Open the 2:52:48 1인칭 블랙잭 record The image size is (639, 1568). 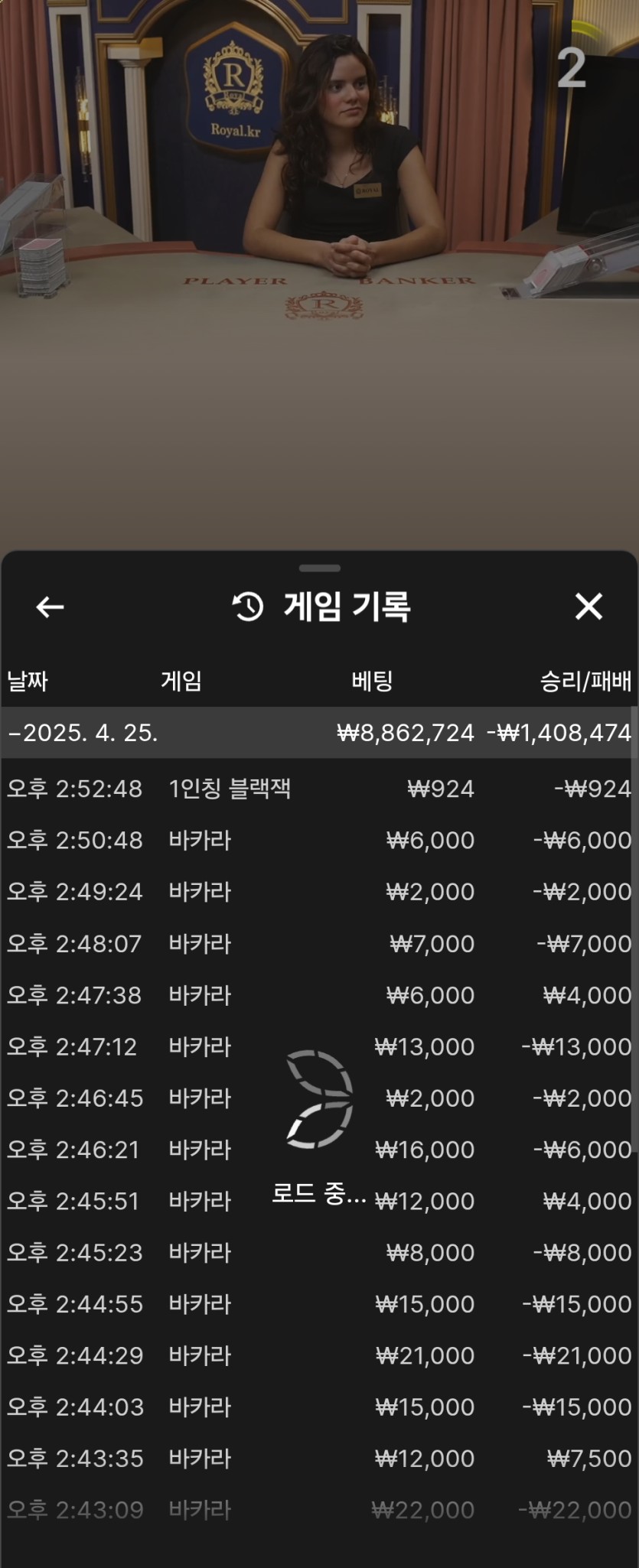319,789
